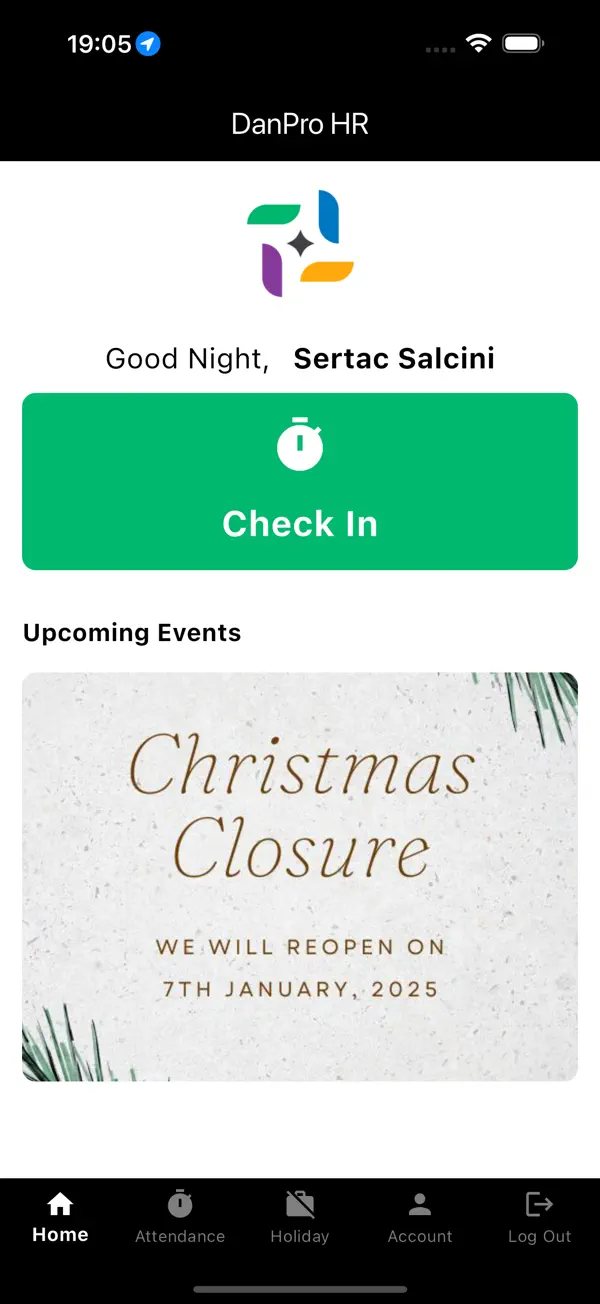The height and width of the screenshot is (1304, 600).
Task: Open the Christmas Closure event card
Action: (300, 876)
